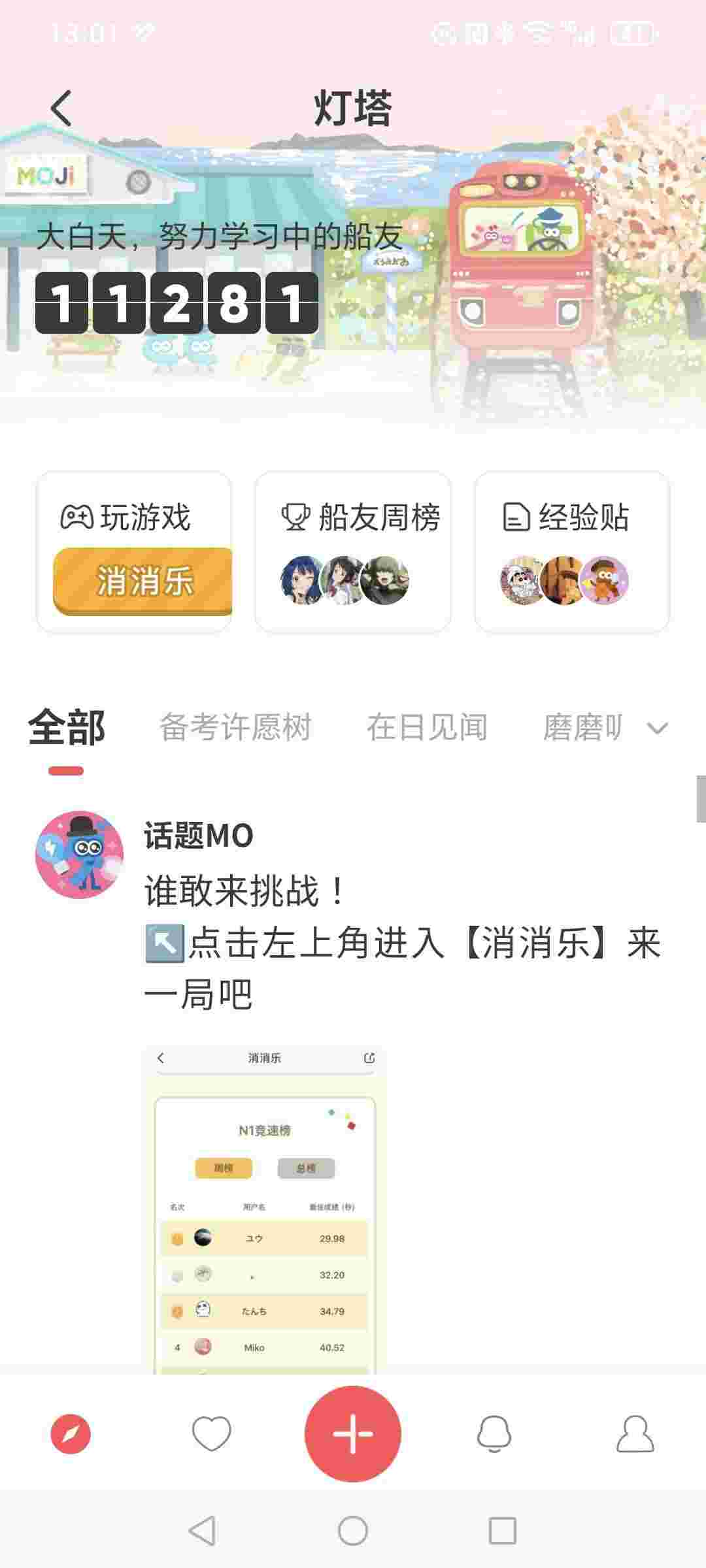
Task: Open 话题MO's profile avatar
Action: click(79, 855)
